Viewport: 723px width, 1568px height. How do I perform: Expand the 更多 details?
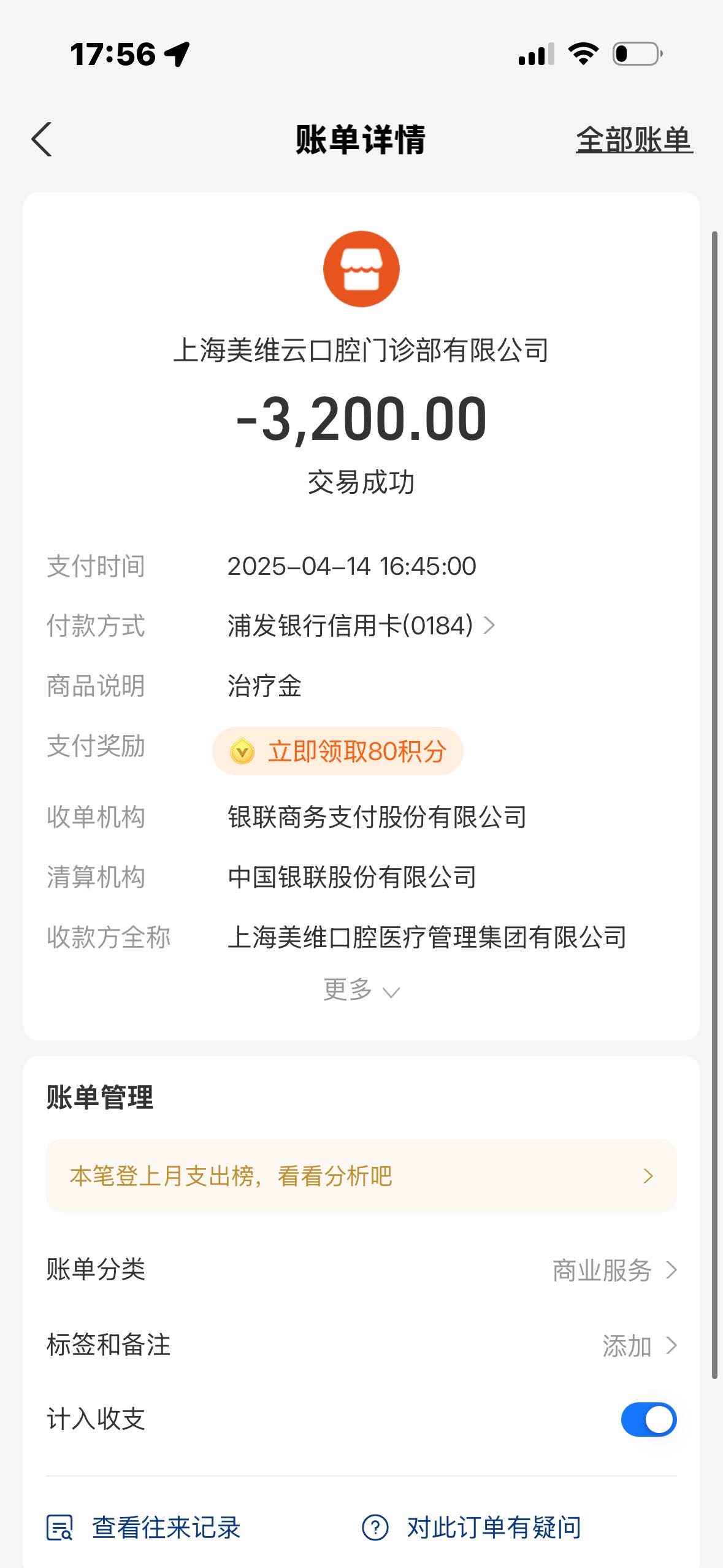click(361, 990)
